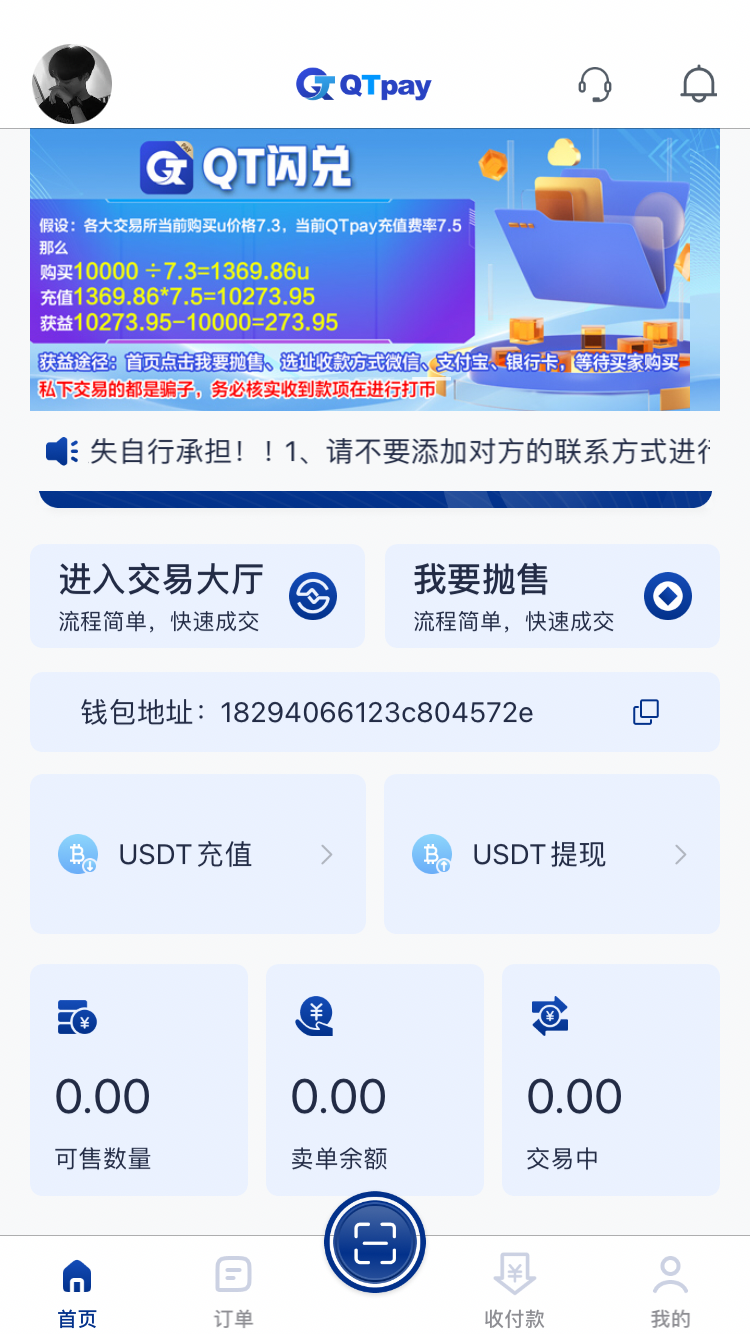Copy the wallet address

tap(646, 712)
